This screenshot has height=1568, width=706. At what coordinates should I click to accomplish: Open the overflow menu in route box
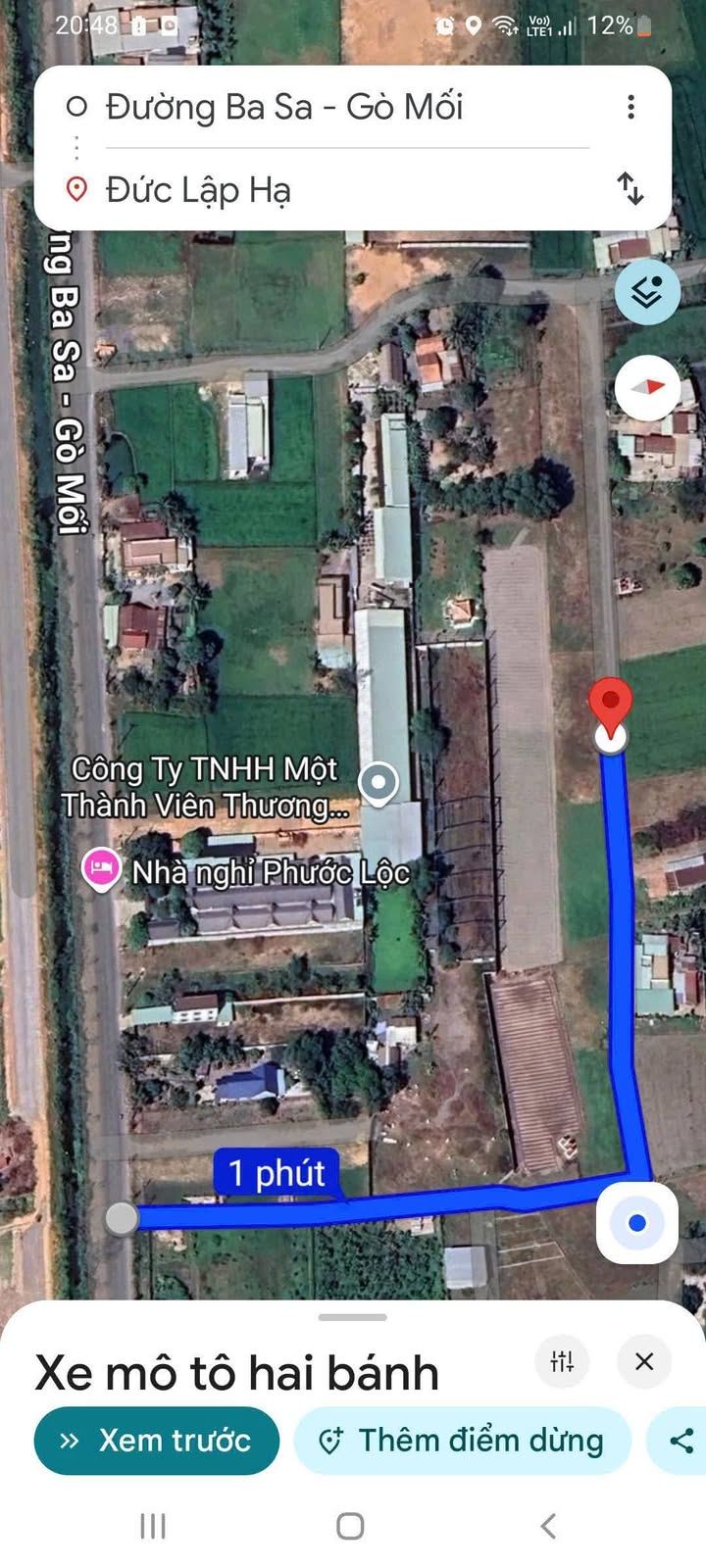click(630, 107)
